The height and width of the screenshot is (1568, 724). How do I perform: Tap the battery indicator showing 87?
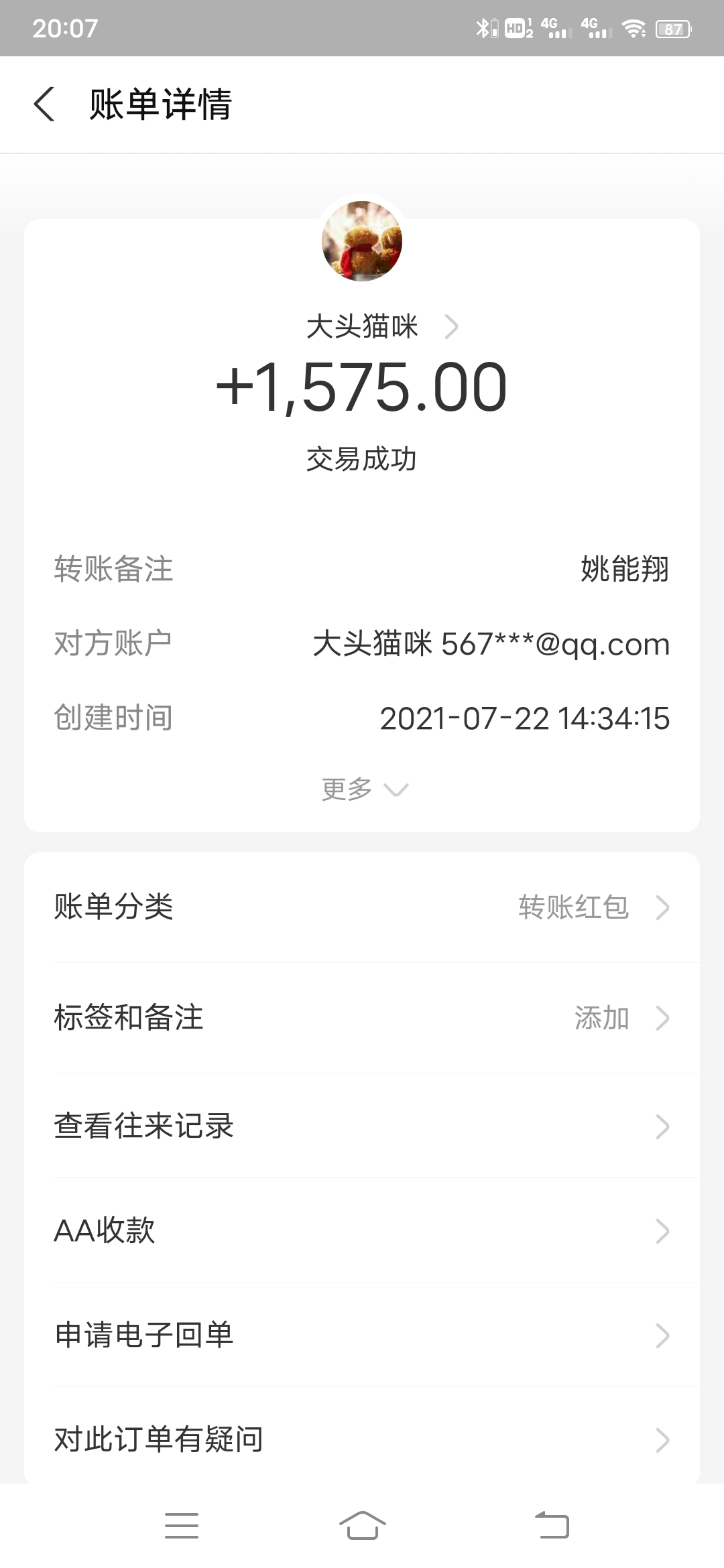[x=672, y=28]
